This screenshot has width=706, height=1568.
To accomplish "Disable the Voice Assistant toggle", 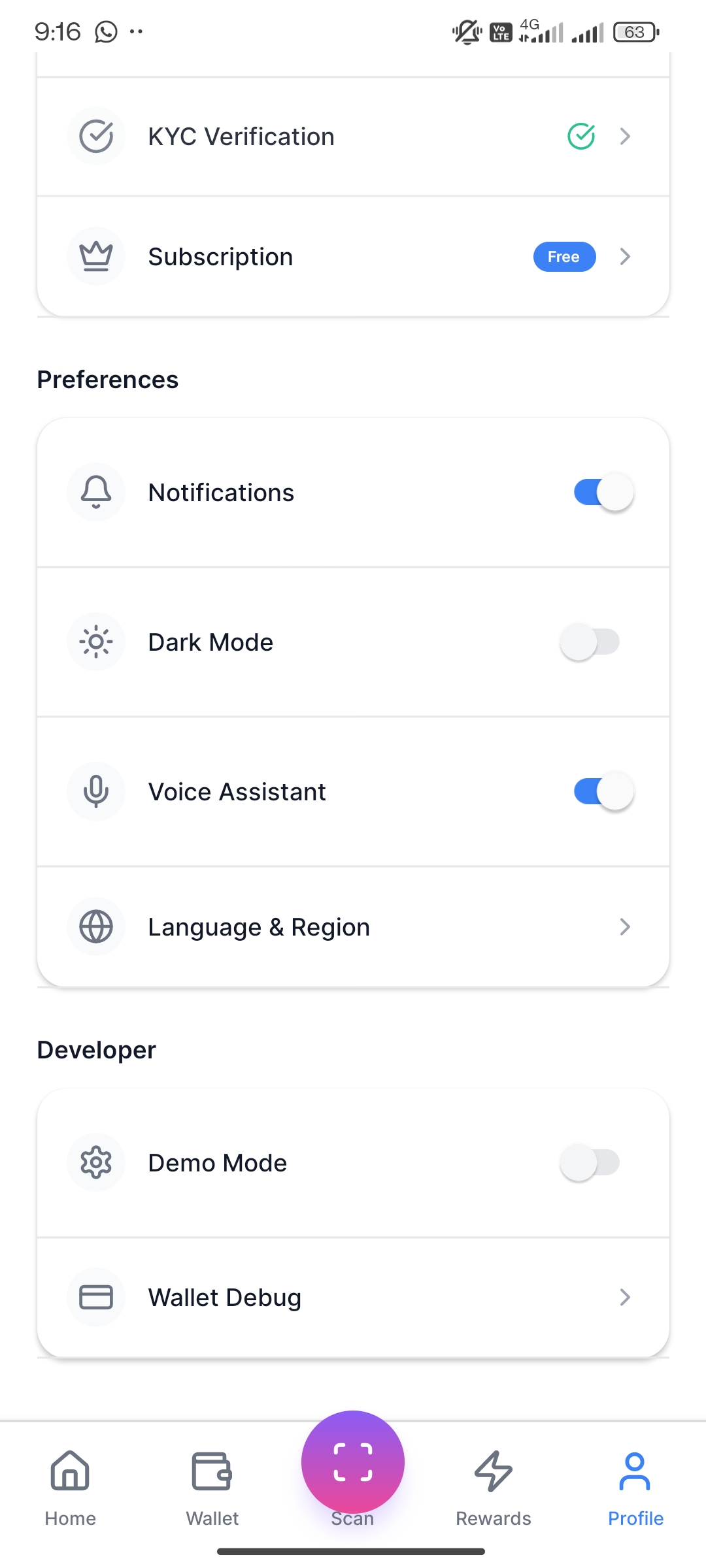I will [603, 791].
